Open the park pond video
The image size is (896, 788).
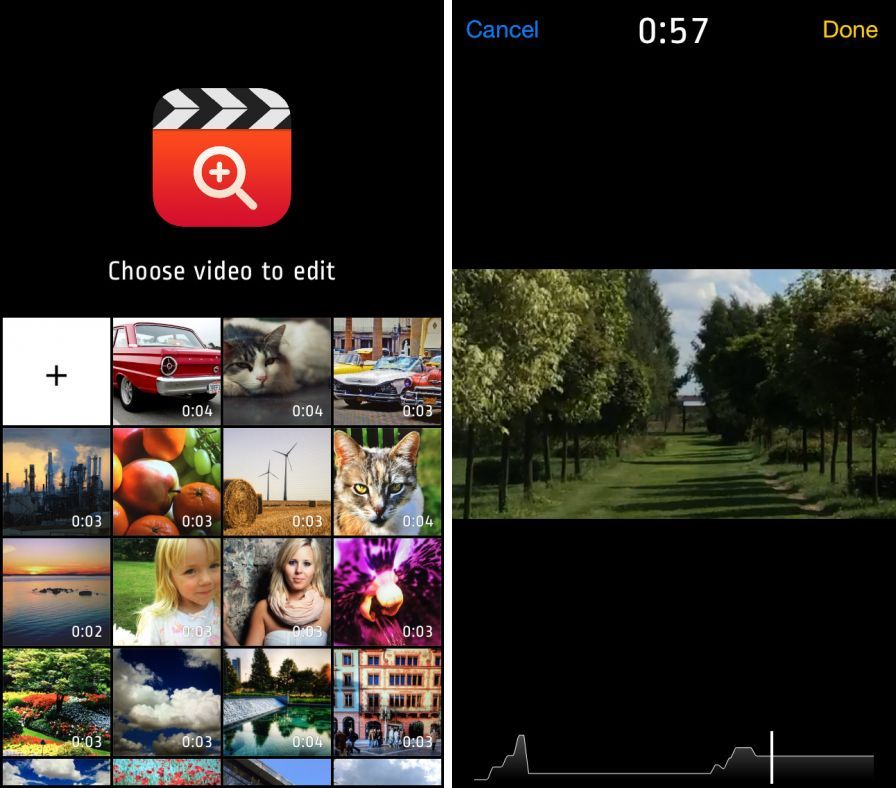tap(276, 702)
